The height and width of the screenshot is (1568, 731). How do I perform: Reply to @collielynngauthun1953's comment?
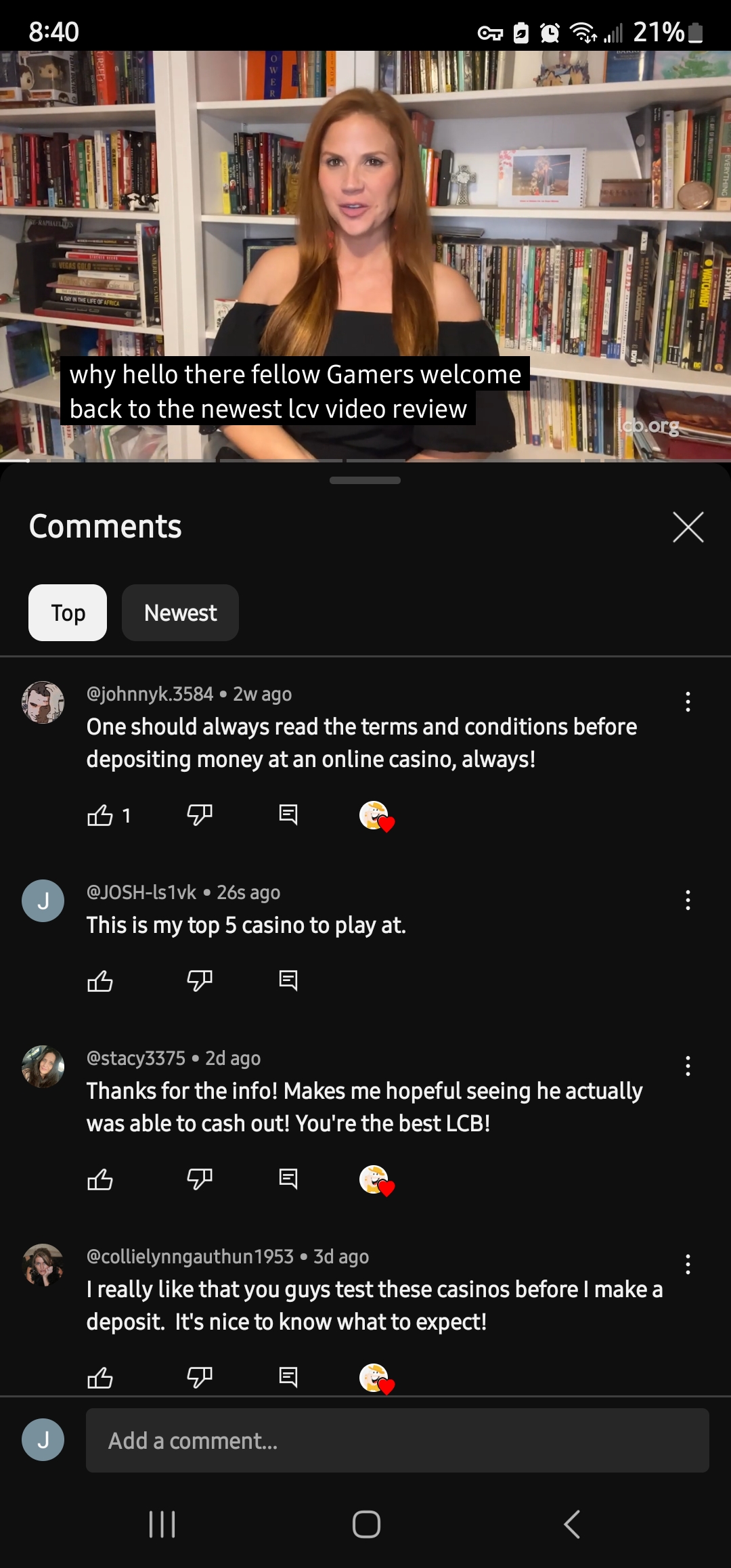tap(288, 1377)
